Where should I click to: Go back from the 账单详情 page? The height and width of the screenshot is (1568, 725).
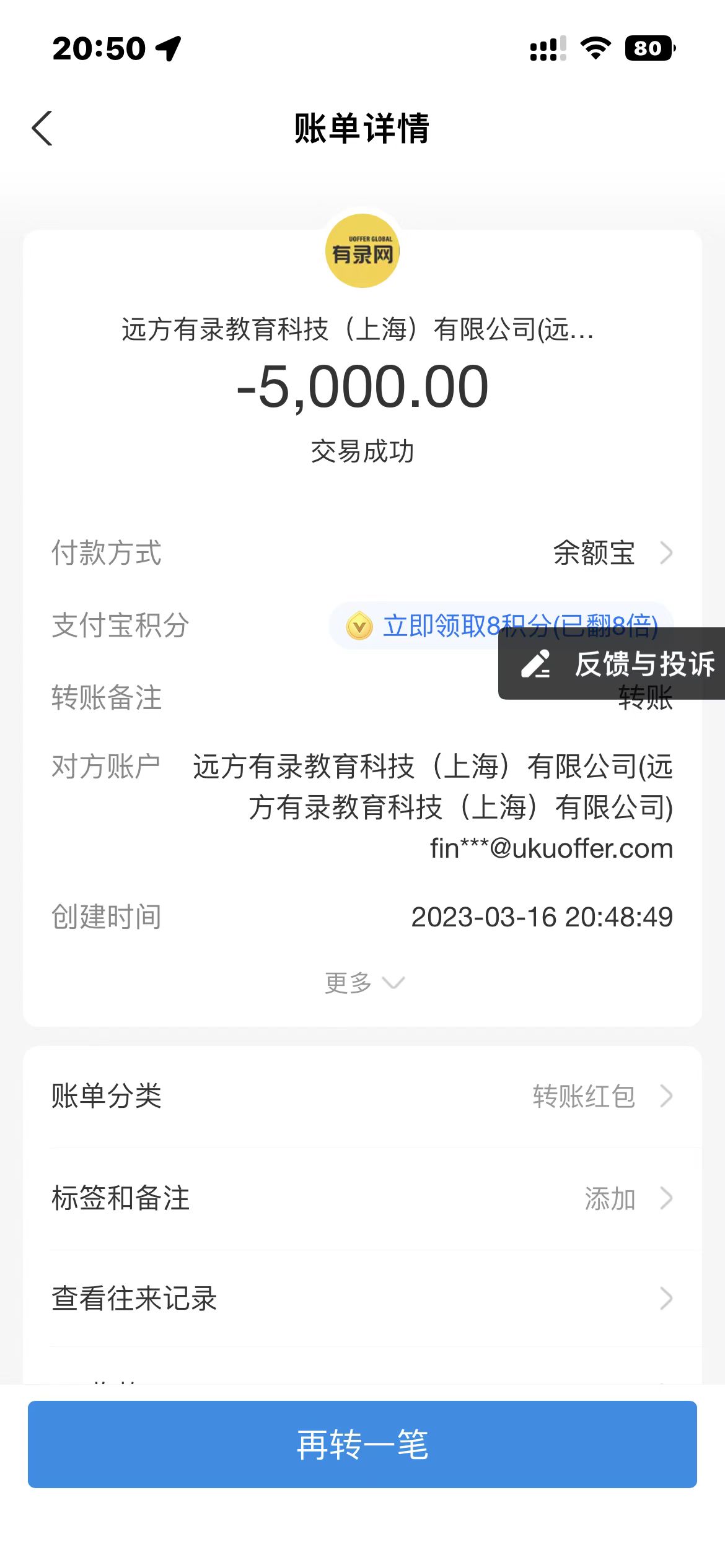(42, 129)
